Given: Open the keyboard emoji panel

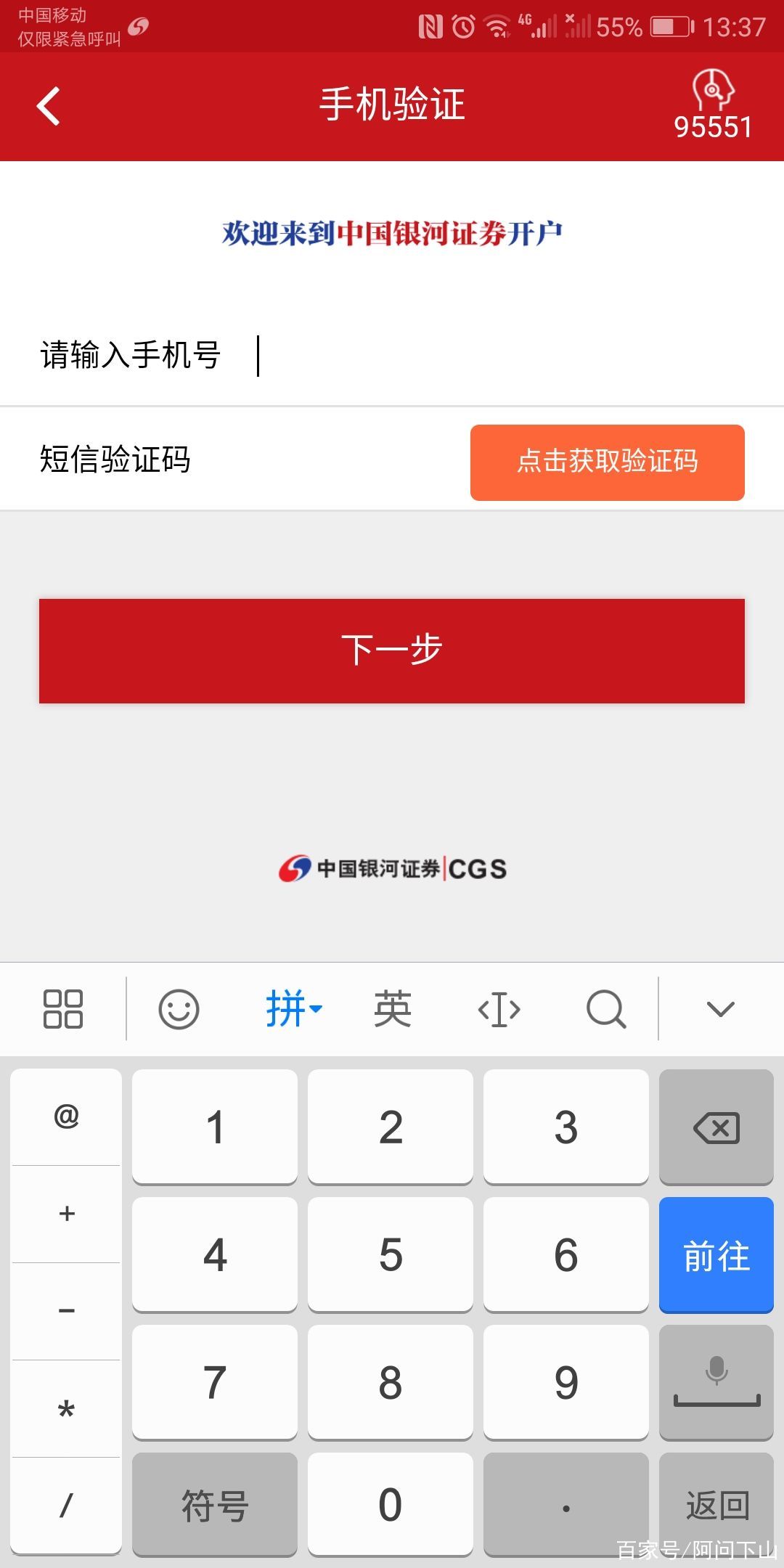Looking at the screenshot, I should click(179, 1009).
